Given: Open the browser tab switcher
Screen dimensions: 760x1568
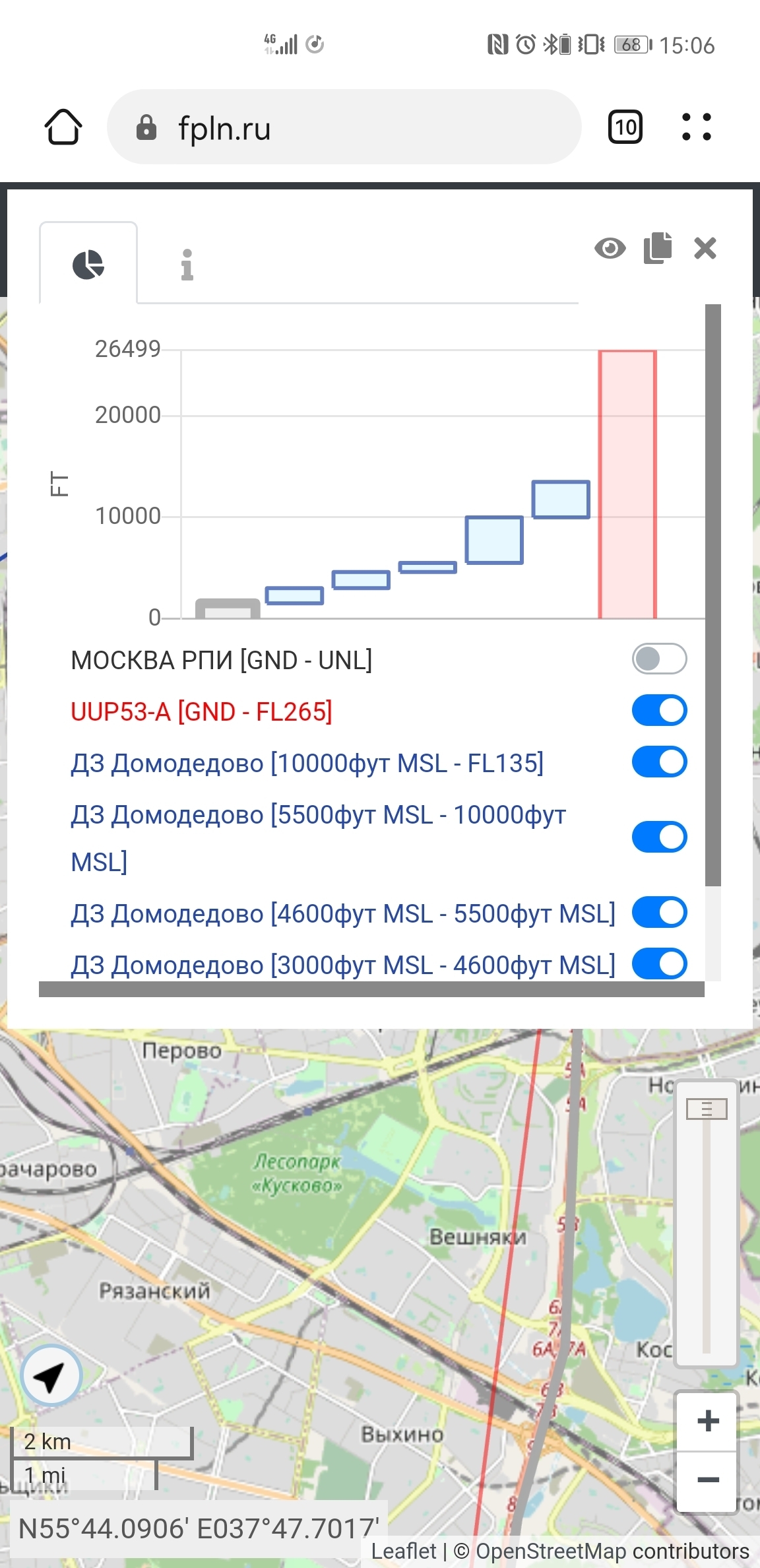Looking at the screenshot, I should coord(625,127).
